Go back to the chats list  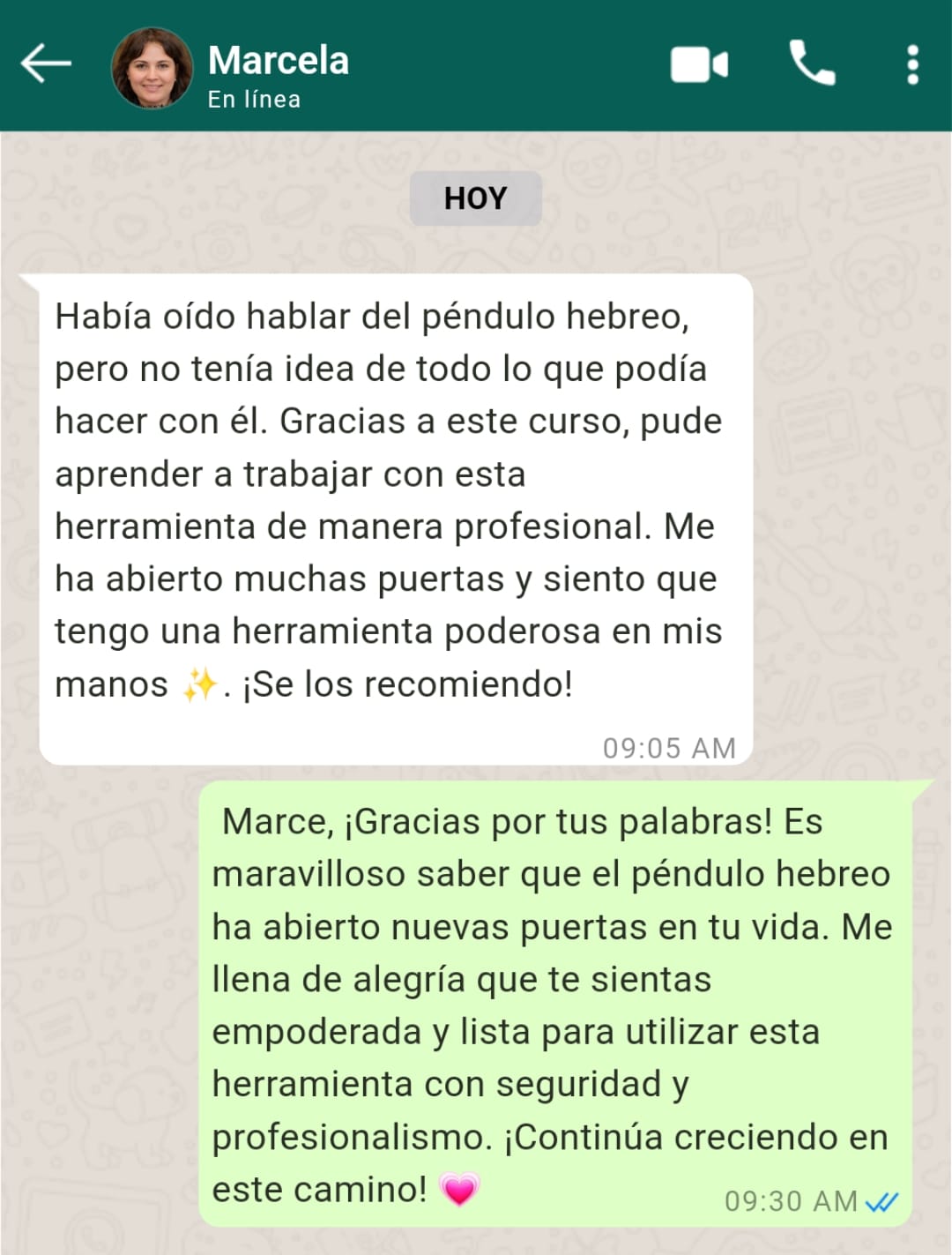46,63
